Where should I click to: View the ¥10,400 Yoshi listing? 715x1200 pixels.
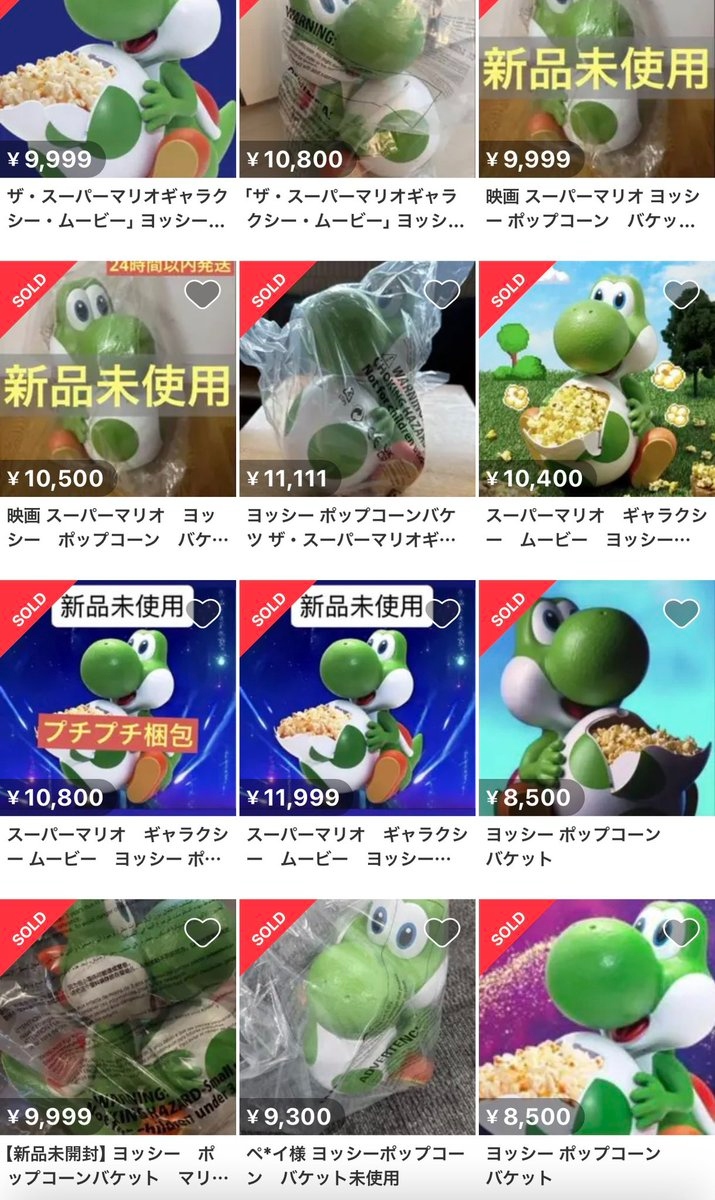coord(597,379)
